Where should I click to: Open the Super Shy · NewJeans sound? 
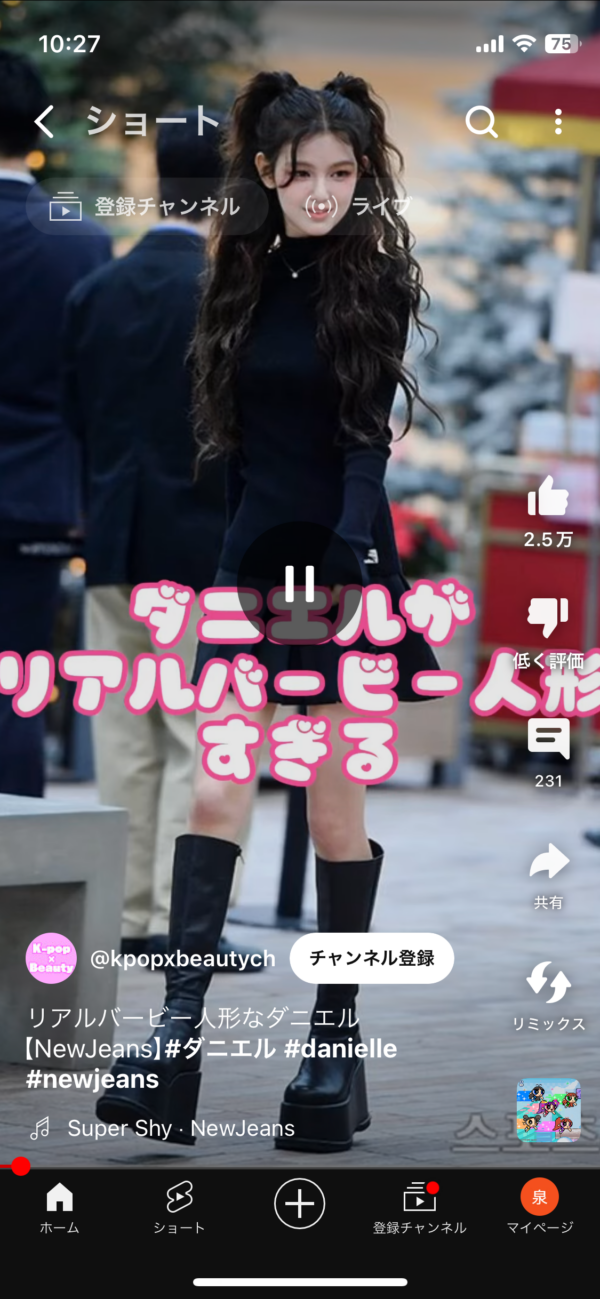[x=181, y=1128]
